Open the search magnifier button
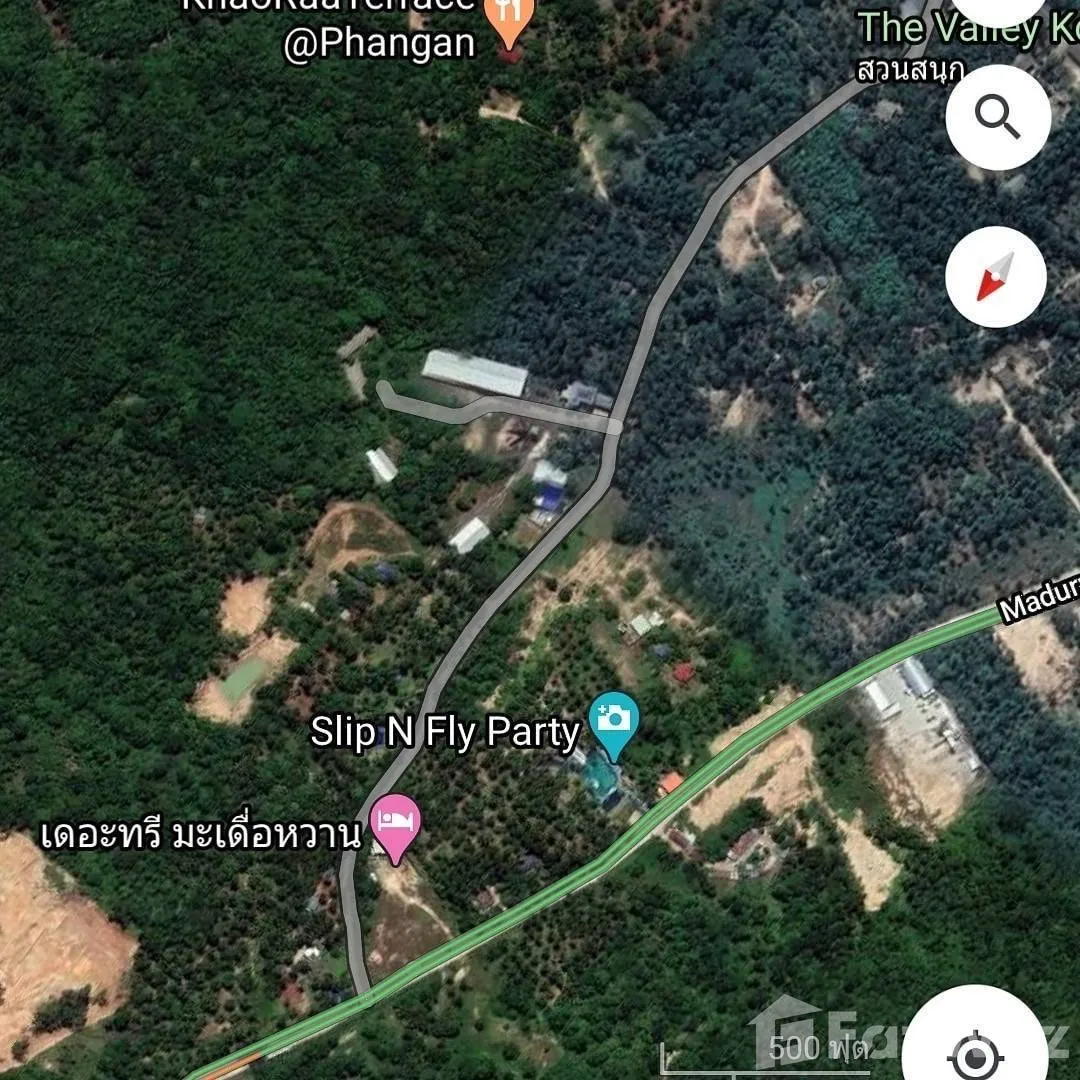The height and width of the screenshot is (1080, 1080). tap(997, 118)
